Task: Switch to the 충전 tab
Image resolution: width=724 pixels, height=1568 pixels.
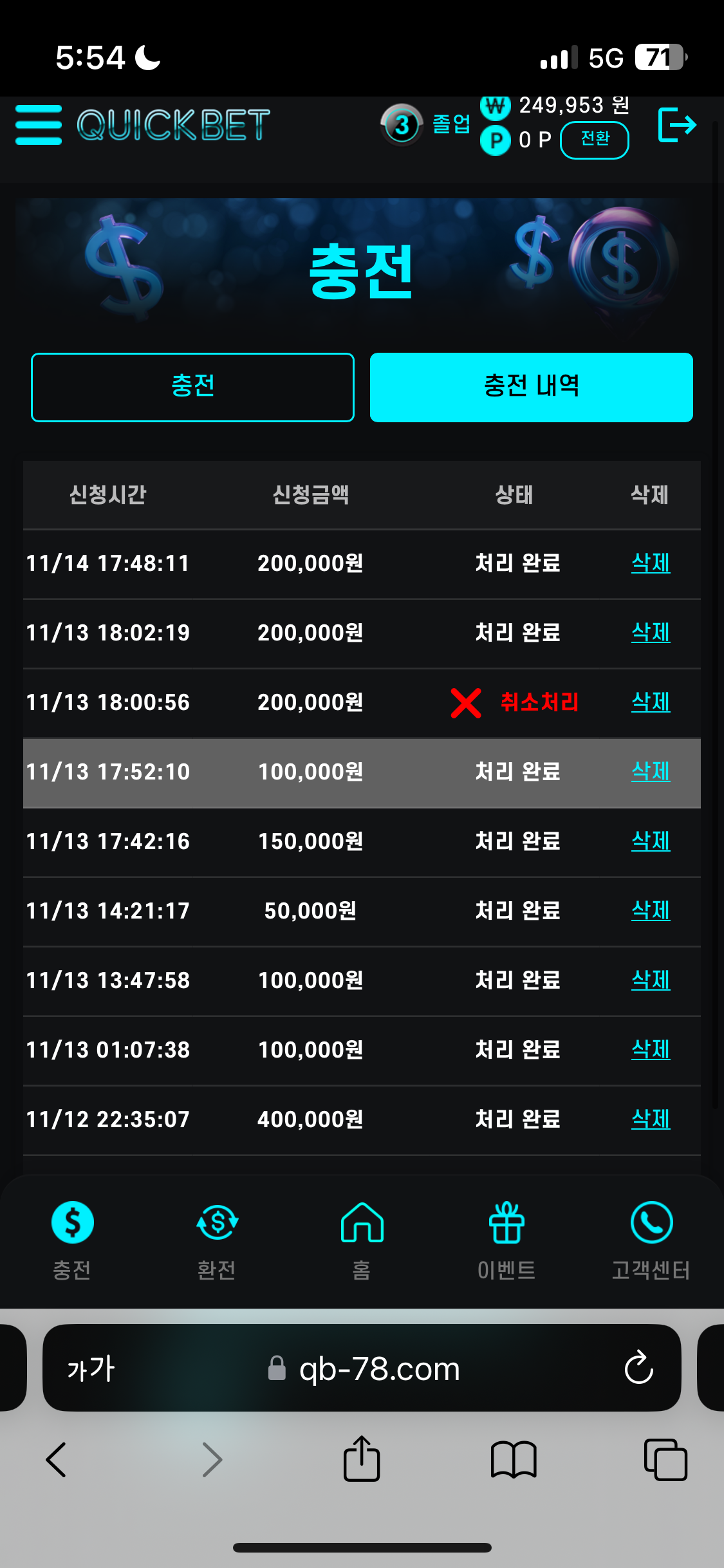Action: click(x=192, y=387)
